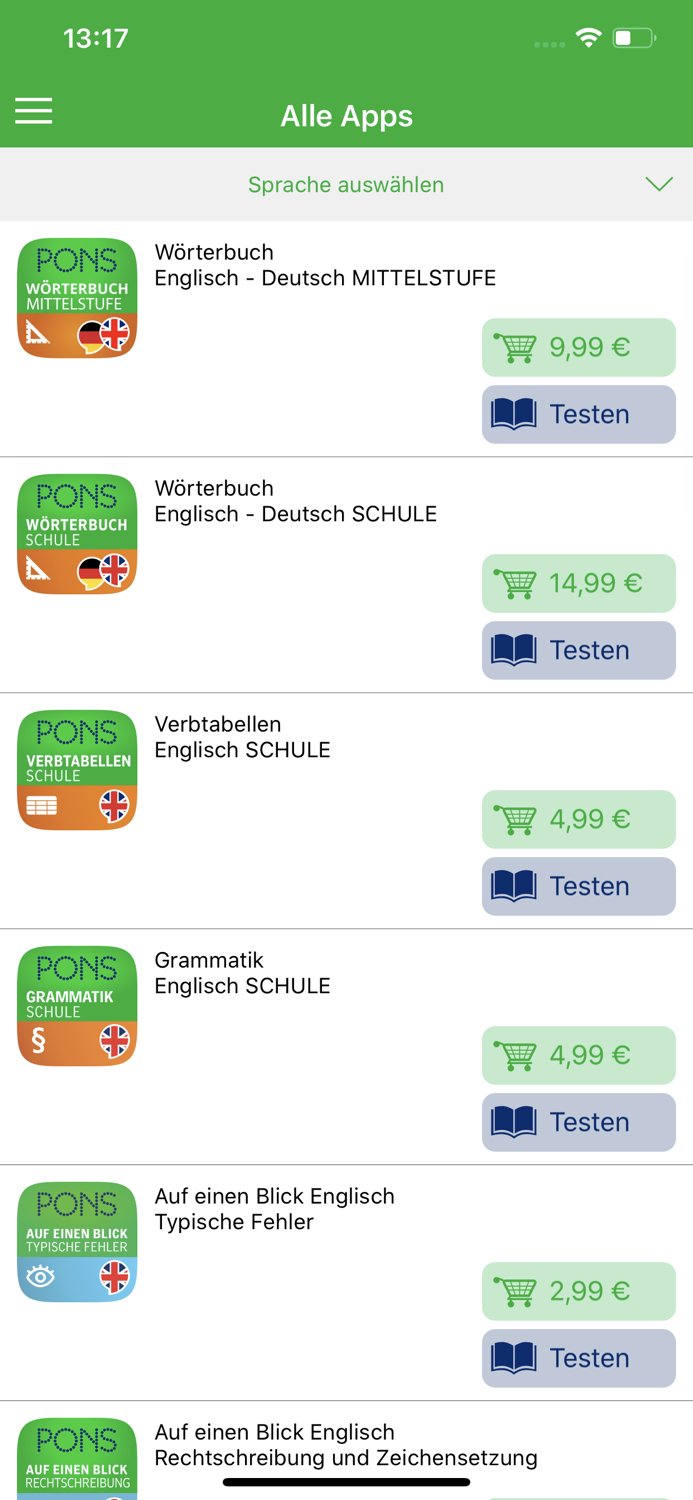The height and width of the screenshot is (1500, 693).
Task: Open Rechtschreibung und Zeichensetzung entry
Action: 345,1446
